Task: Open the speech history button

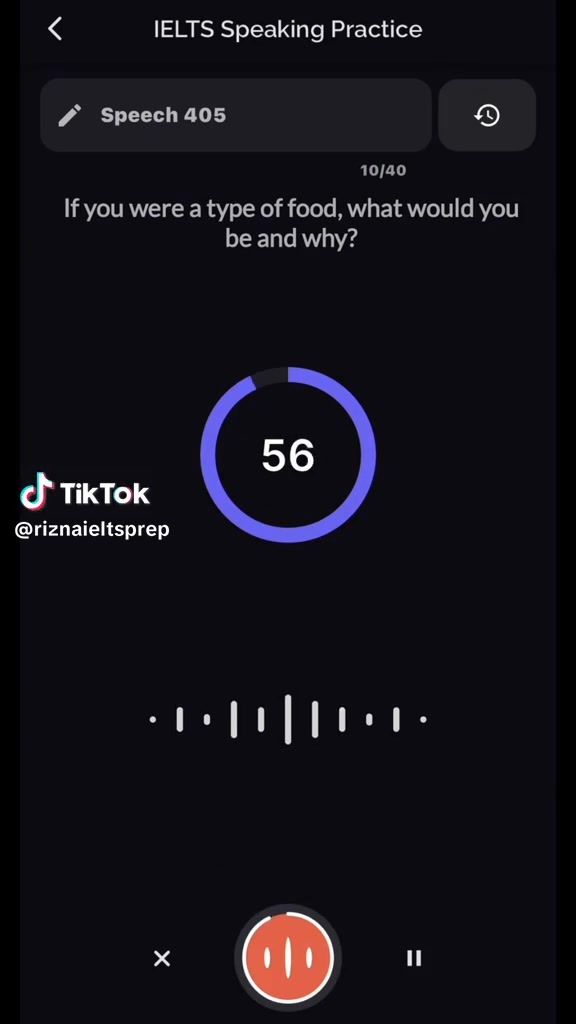Action: pyautogui.click(x=487, y=116)
